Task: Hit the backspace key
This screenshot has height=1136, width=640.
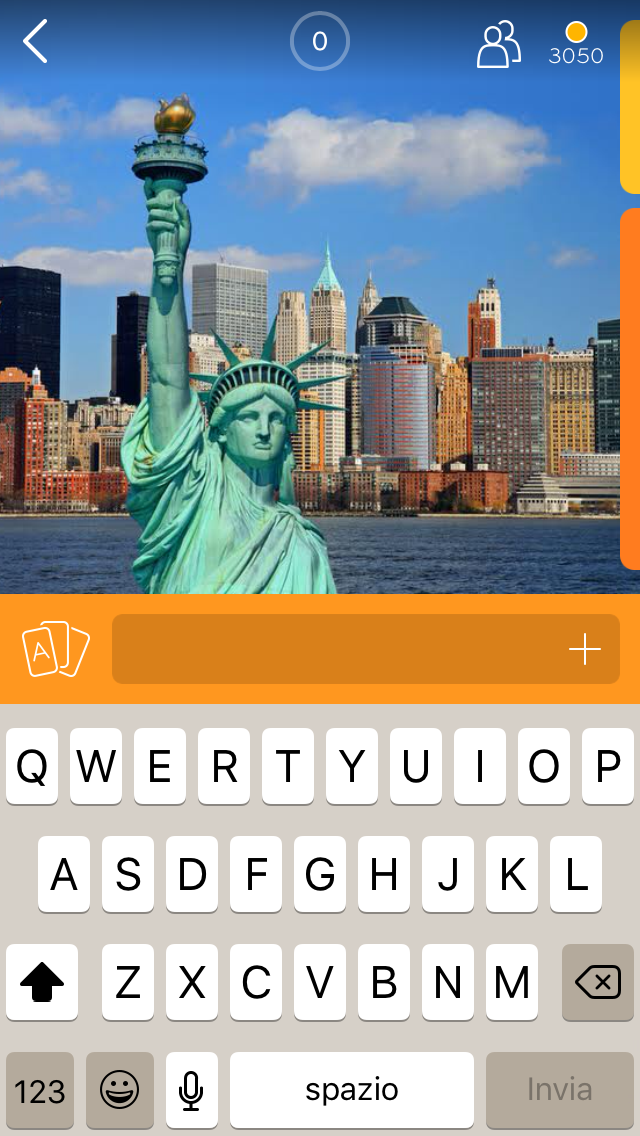Action: [598, 983]
